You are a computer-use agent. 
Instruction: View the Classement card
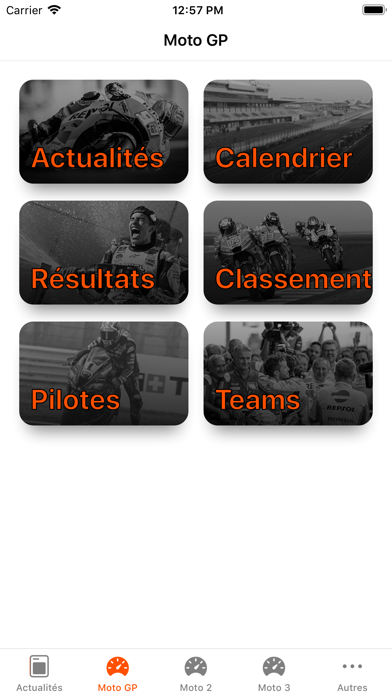(288, 253)
